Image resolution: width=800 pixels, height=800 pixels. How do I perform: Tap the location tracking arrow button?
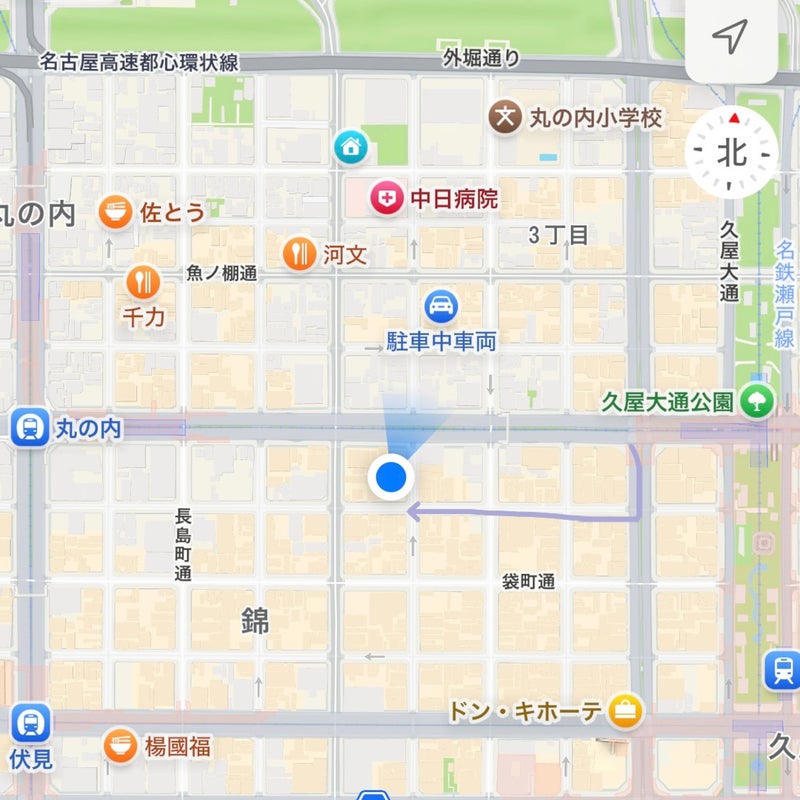pos(731,38)
